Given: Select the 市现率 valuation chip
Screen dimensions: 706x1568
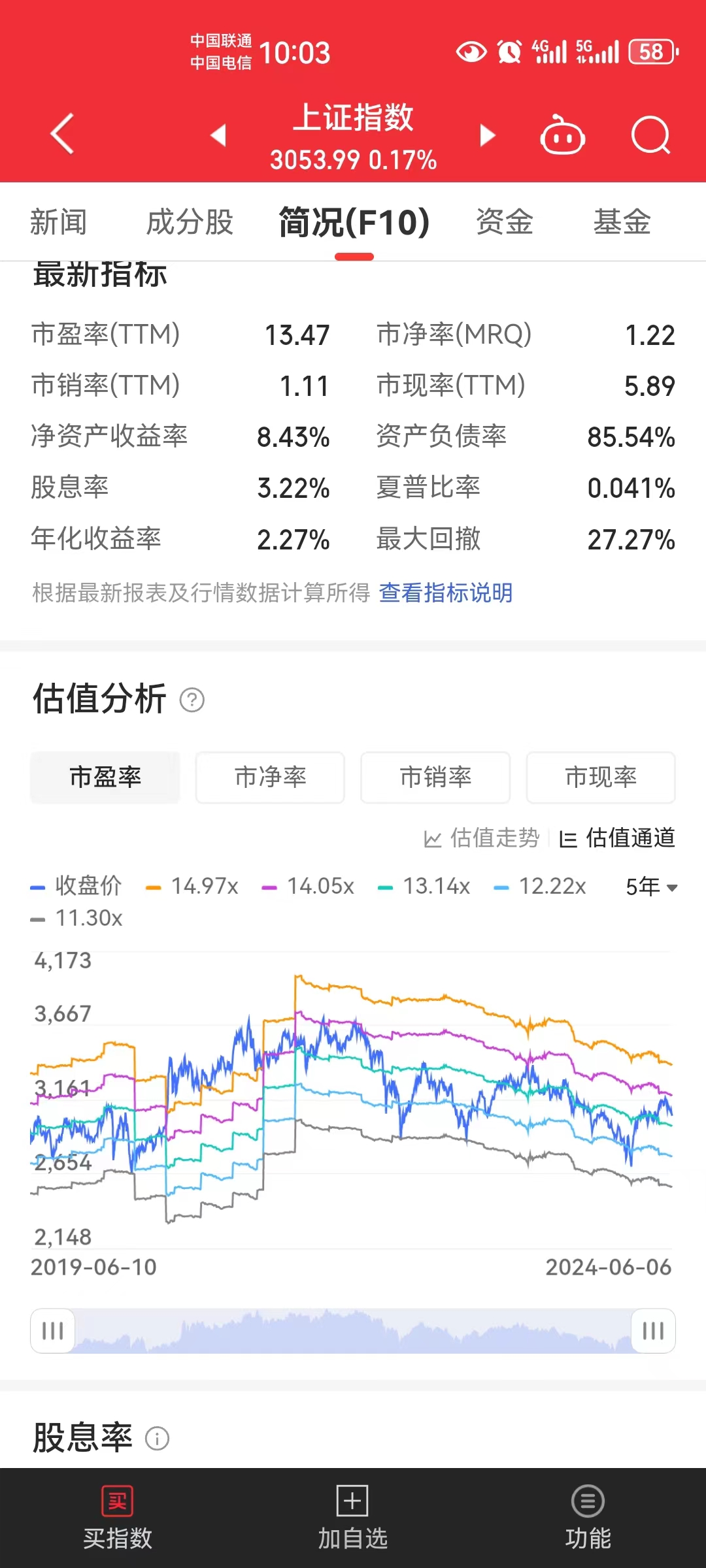Looking at the screenshot, I should pyautogui.click(x=600, y=777).
